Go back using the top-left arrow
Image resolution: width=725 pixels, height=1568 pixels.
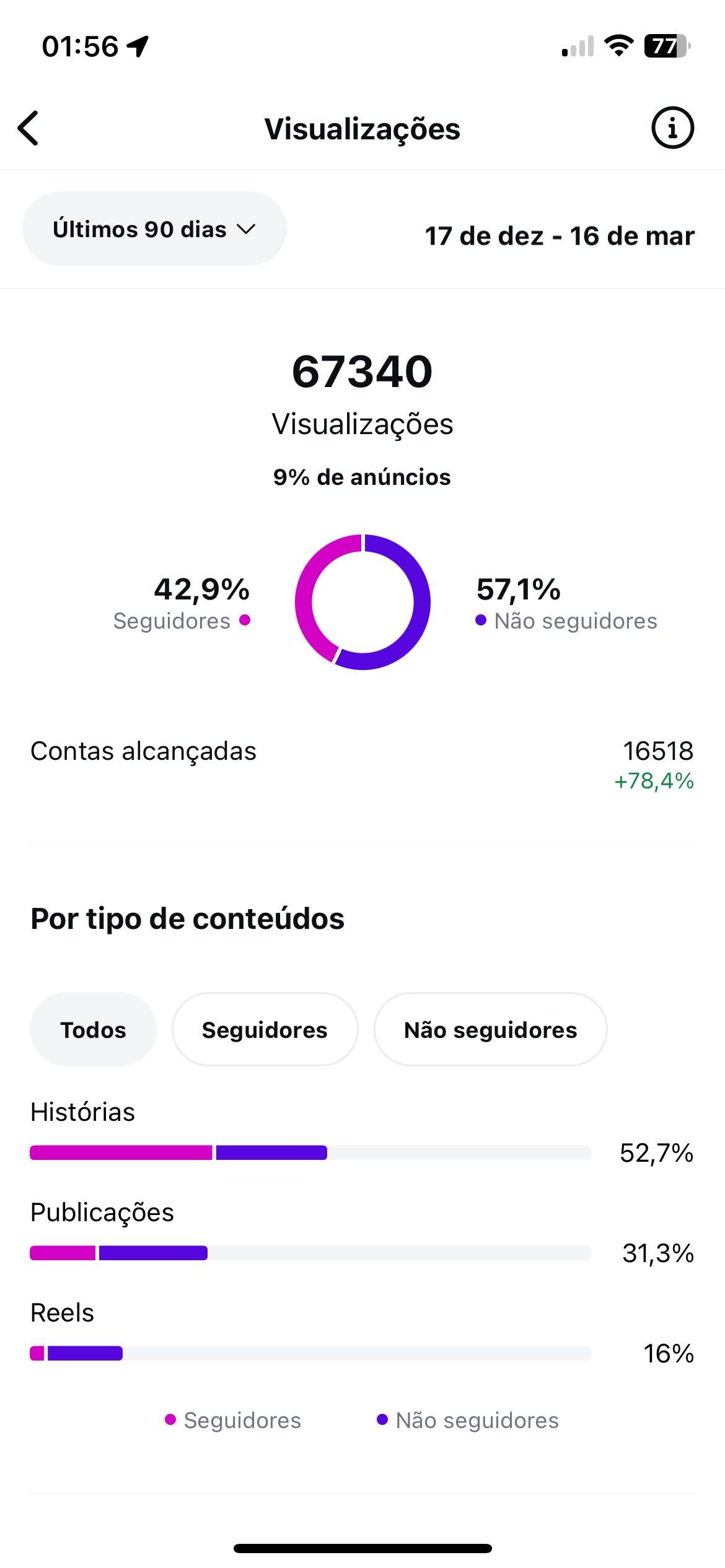coord(29,128)
